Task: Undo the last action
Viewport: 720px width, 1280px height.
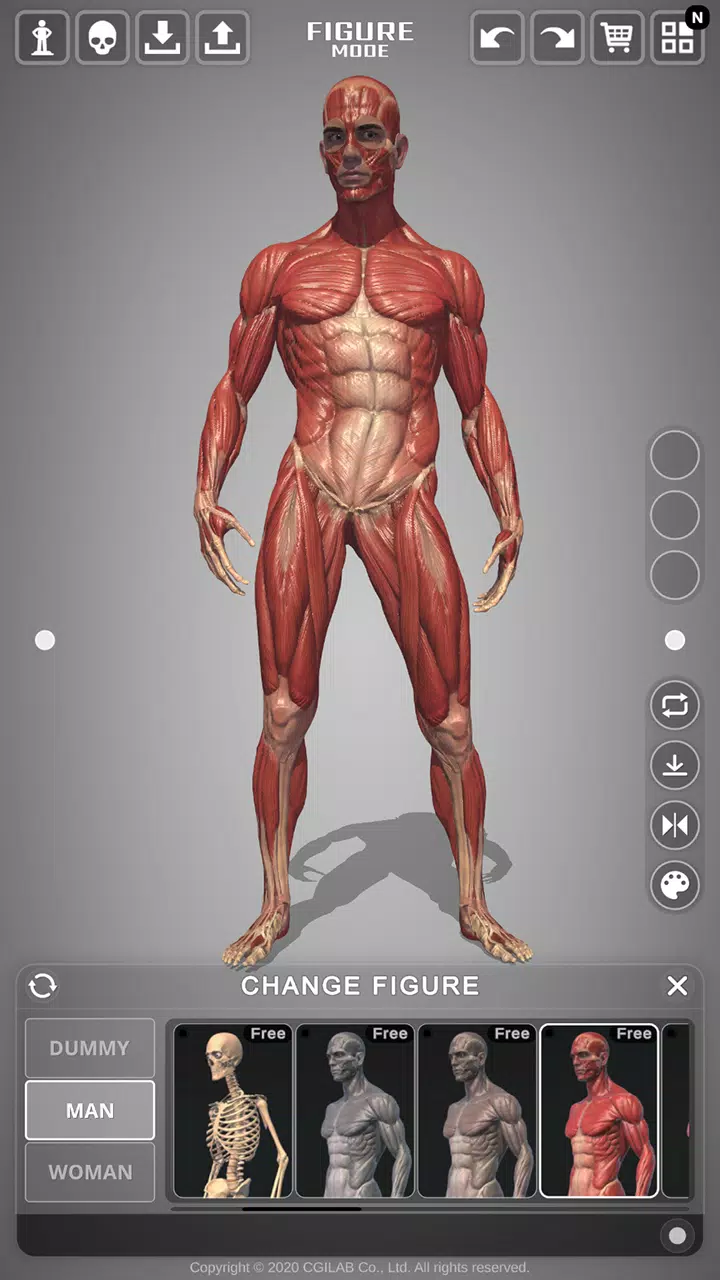Action: point(497,38)
